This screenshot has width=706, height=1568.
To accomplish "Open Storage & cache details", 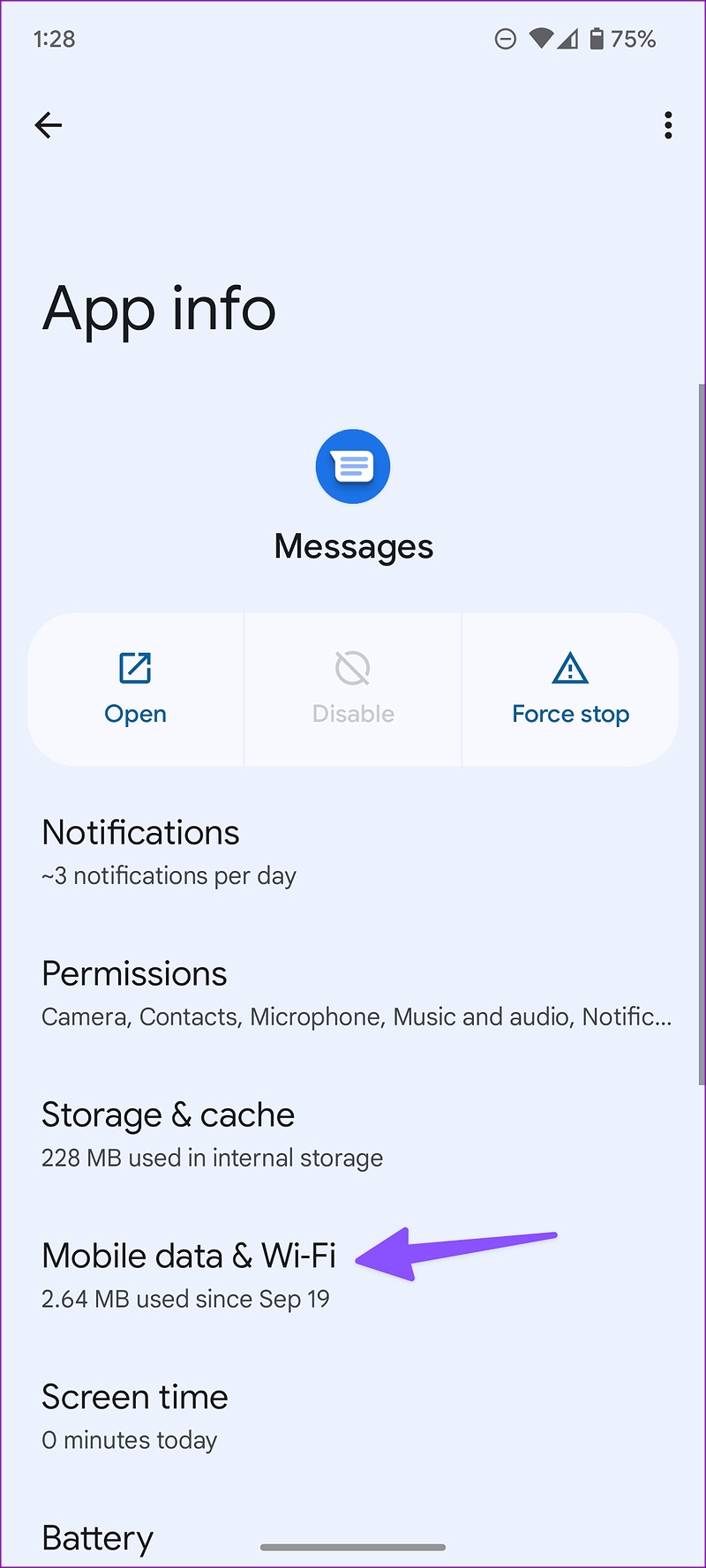I will tap(353, 1136).
